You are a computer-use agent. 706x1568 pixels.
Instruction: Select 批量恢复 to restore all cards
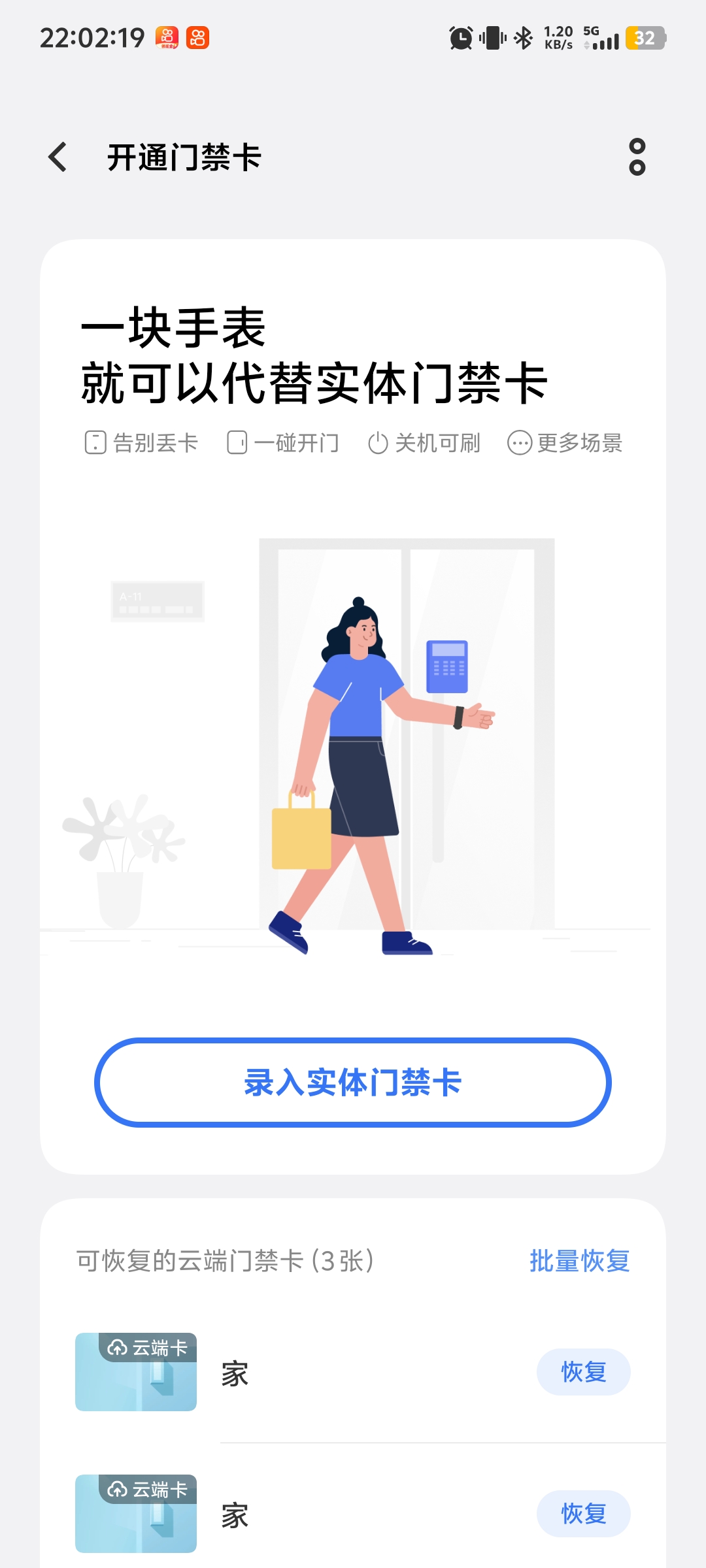click(x=579, y=1261)
